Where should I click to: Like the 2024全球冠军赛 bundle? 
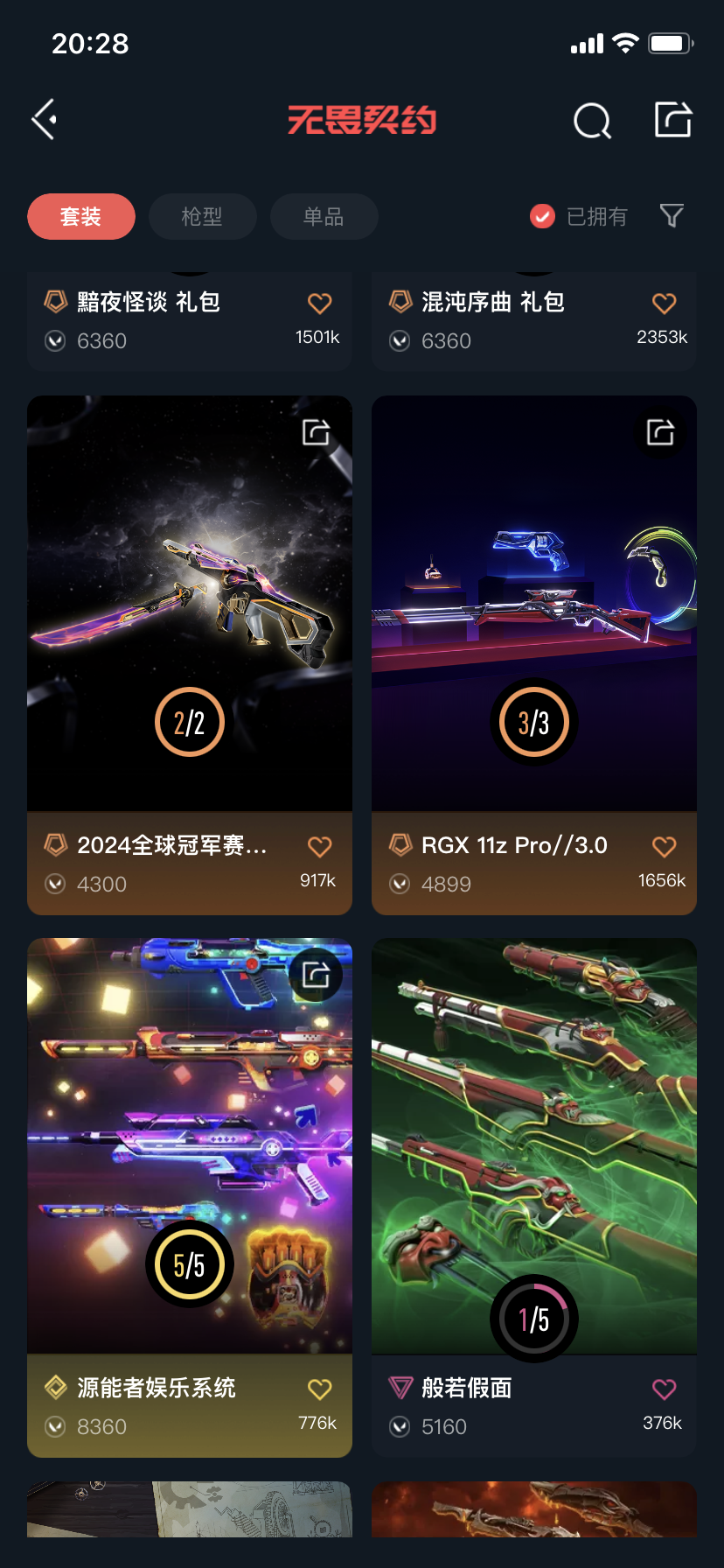[320, 846]
